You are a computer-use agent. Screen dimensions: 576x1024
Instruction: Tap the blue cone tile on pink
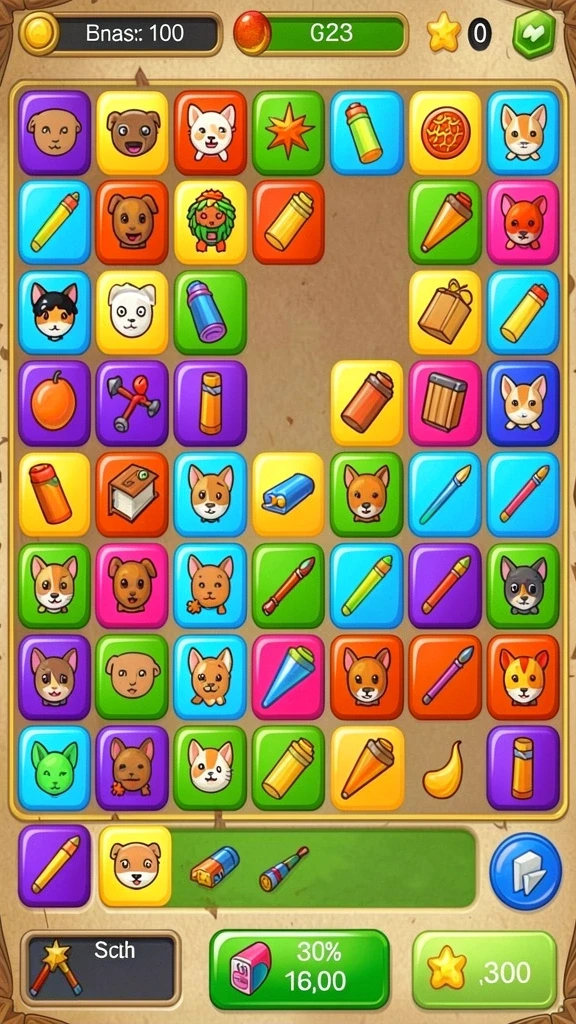coord(289,677)
